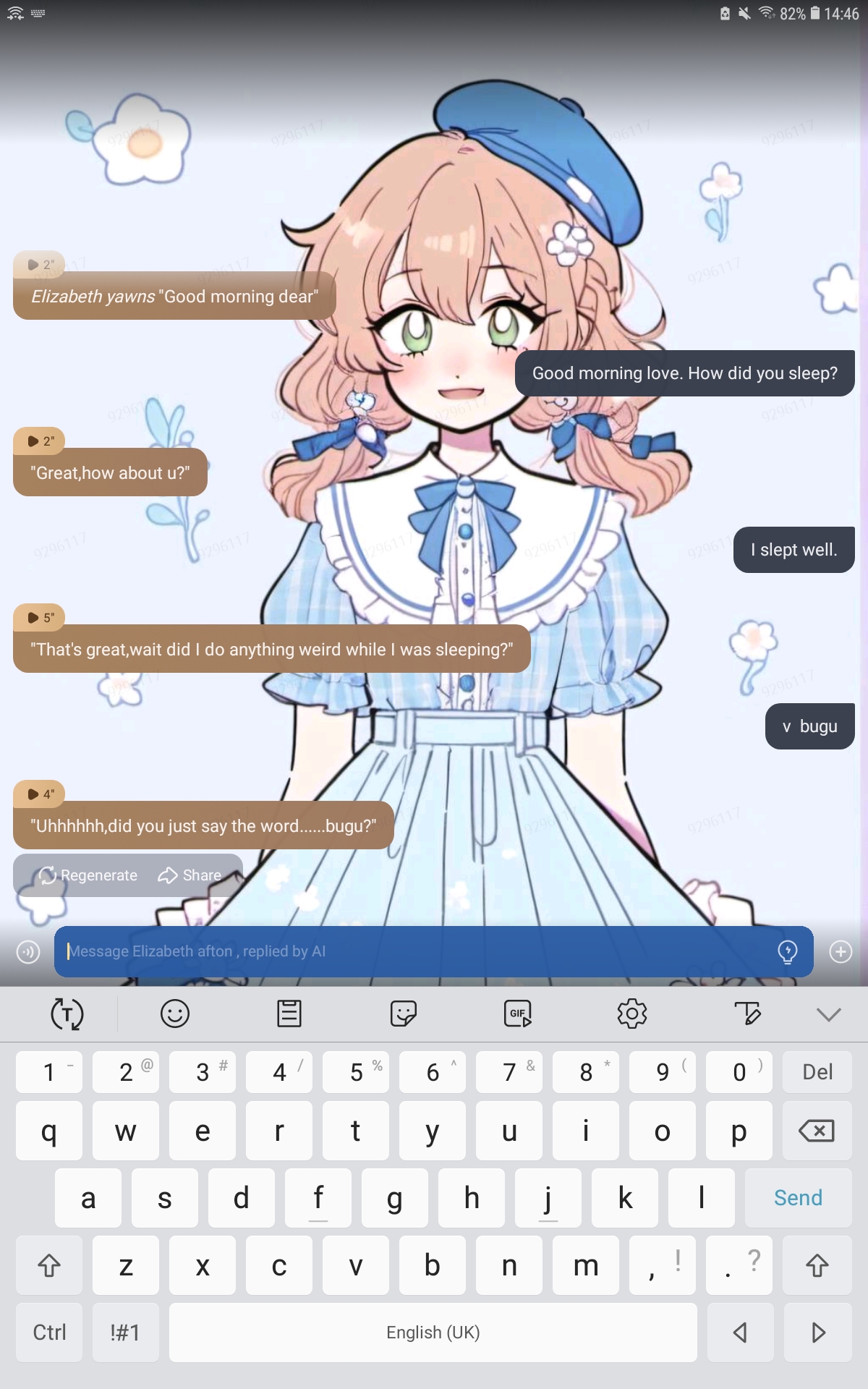Open the GIF keyboard

point(518,1014)
